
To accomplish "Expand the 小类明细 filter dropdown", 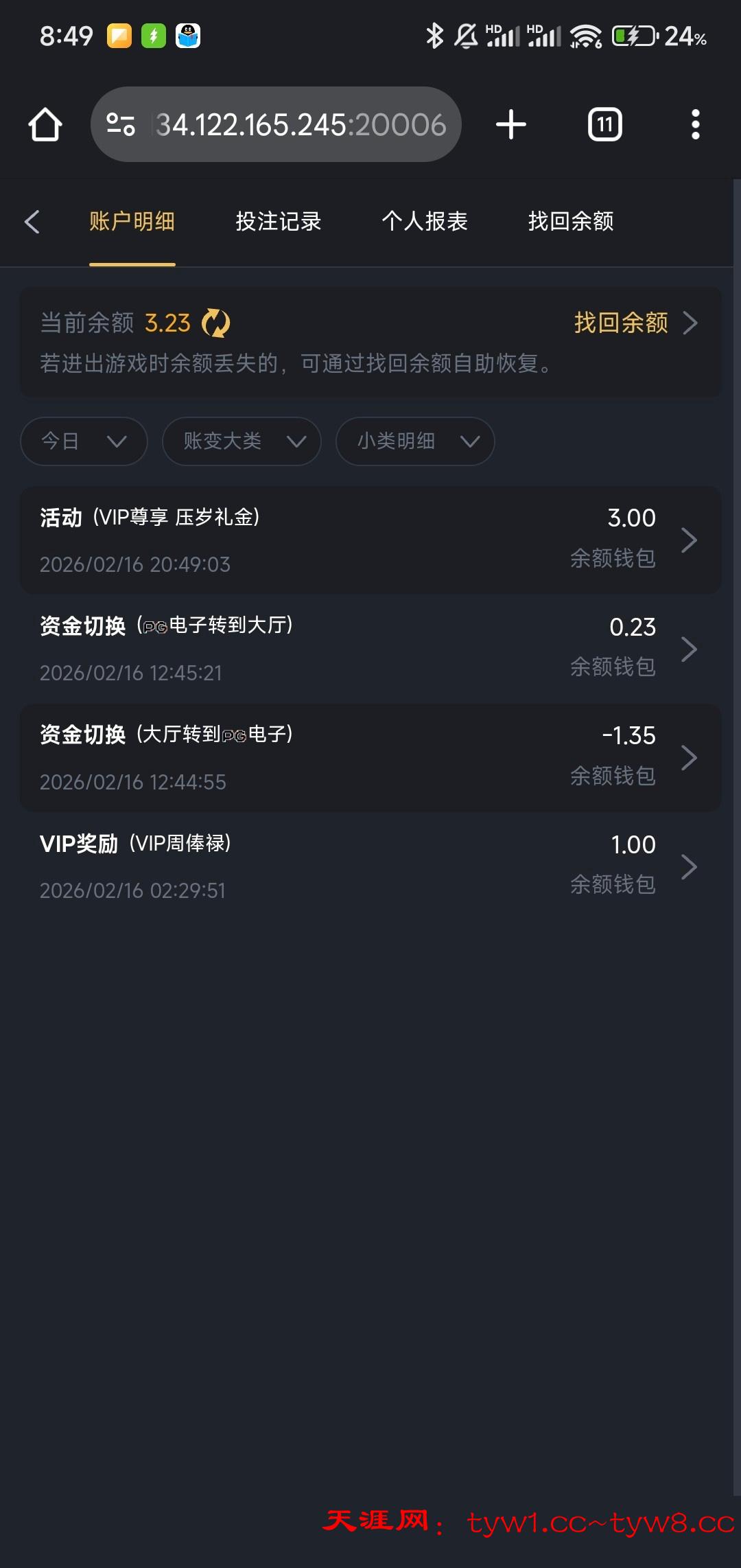I will (415, 441).
